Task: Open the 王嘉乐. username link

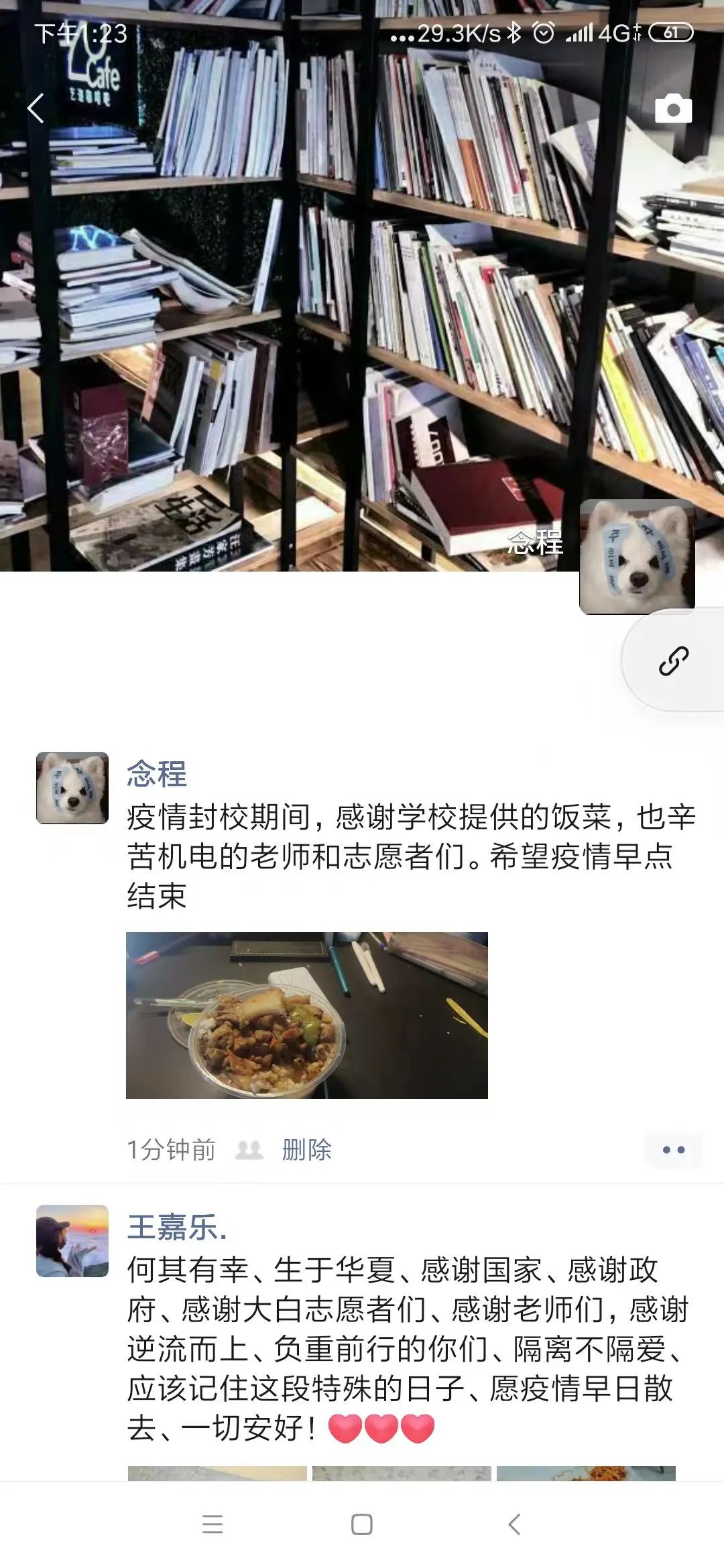Action: click(177, 1228)
